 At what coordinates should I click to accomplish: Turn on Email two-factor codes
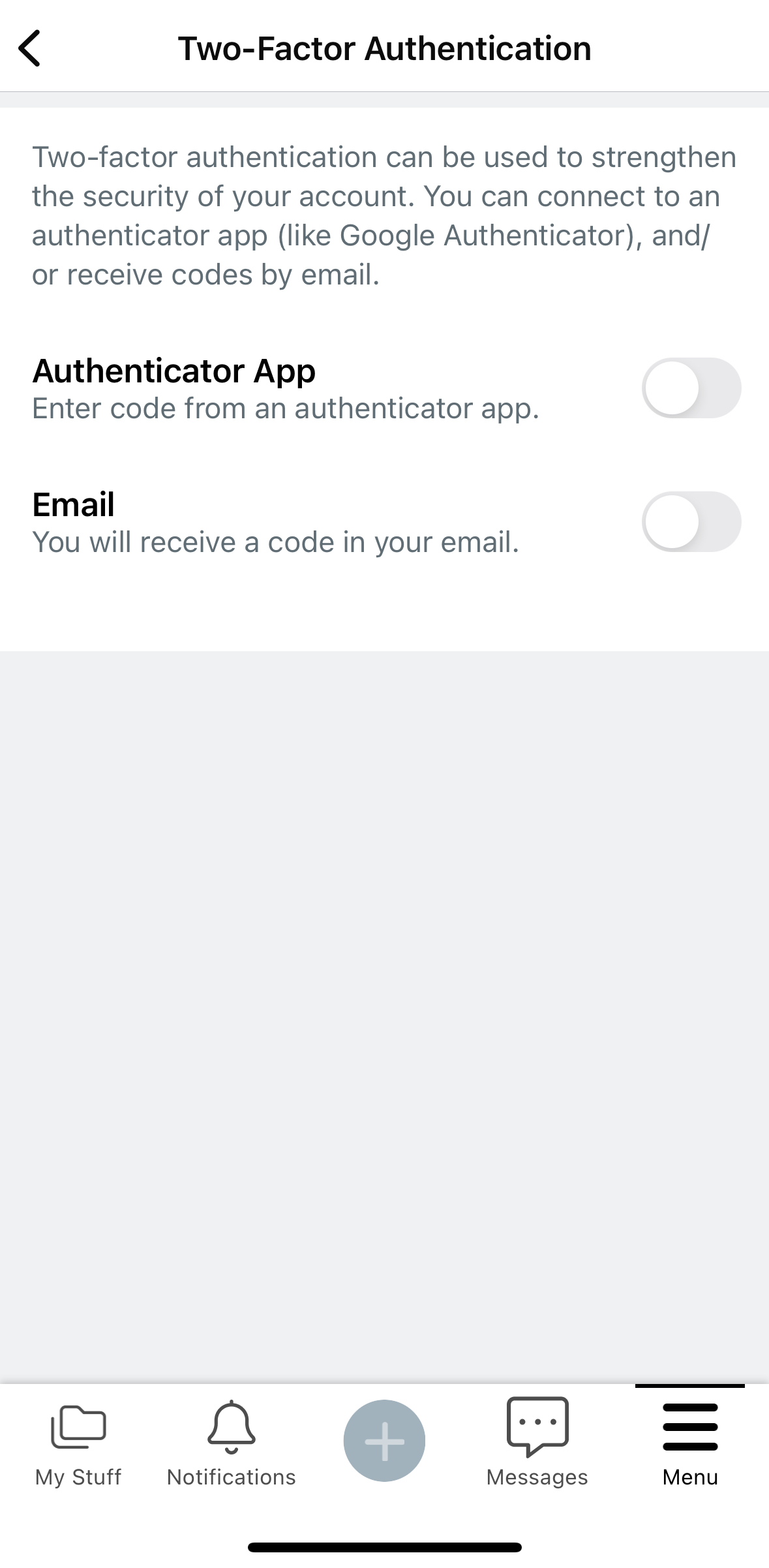[x=691, y=522]
